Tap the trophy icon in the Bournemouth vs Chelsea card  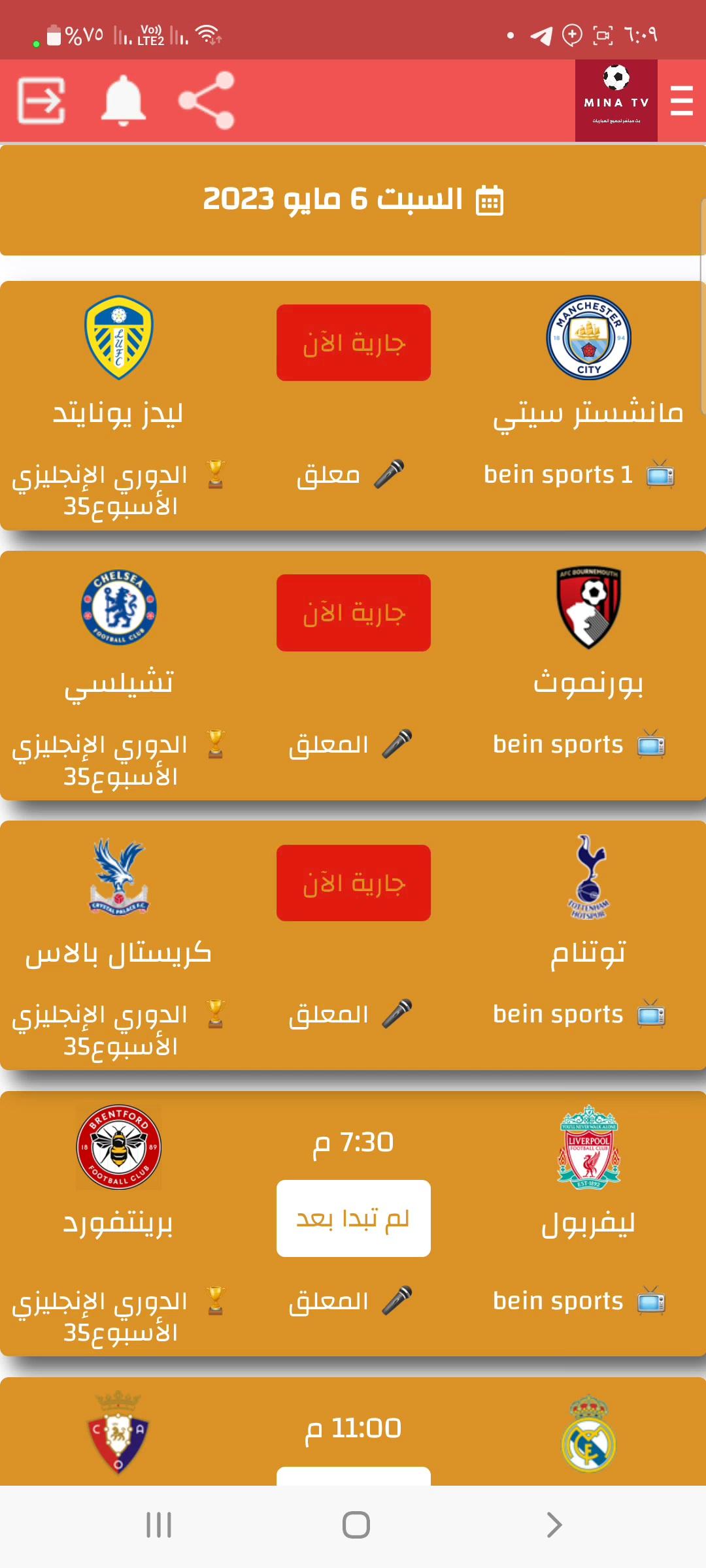click(216, 745)
